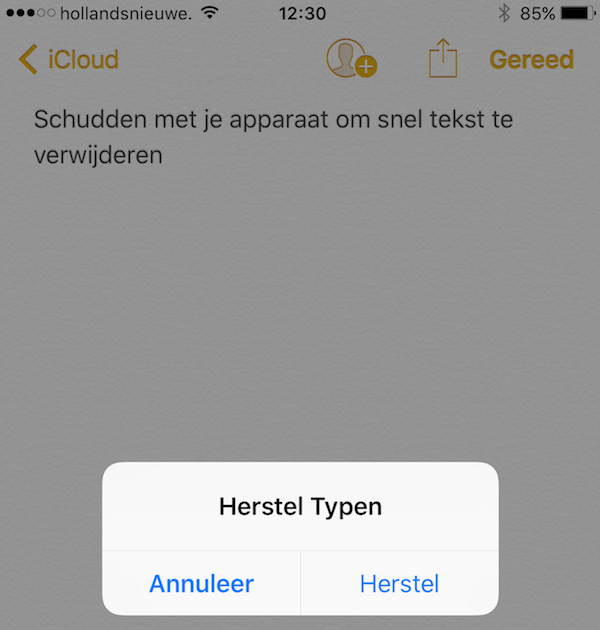
Task: Confirm undo with Herstel button
Action: point(399,583)
